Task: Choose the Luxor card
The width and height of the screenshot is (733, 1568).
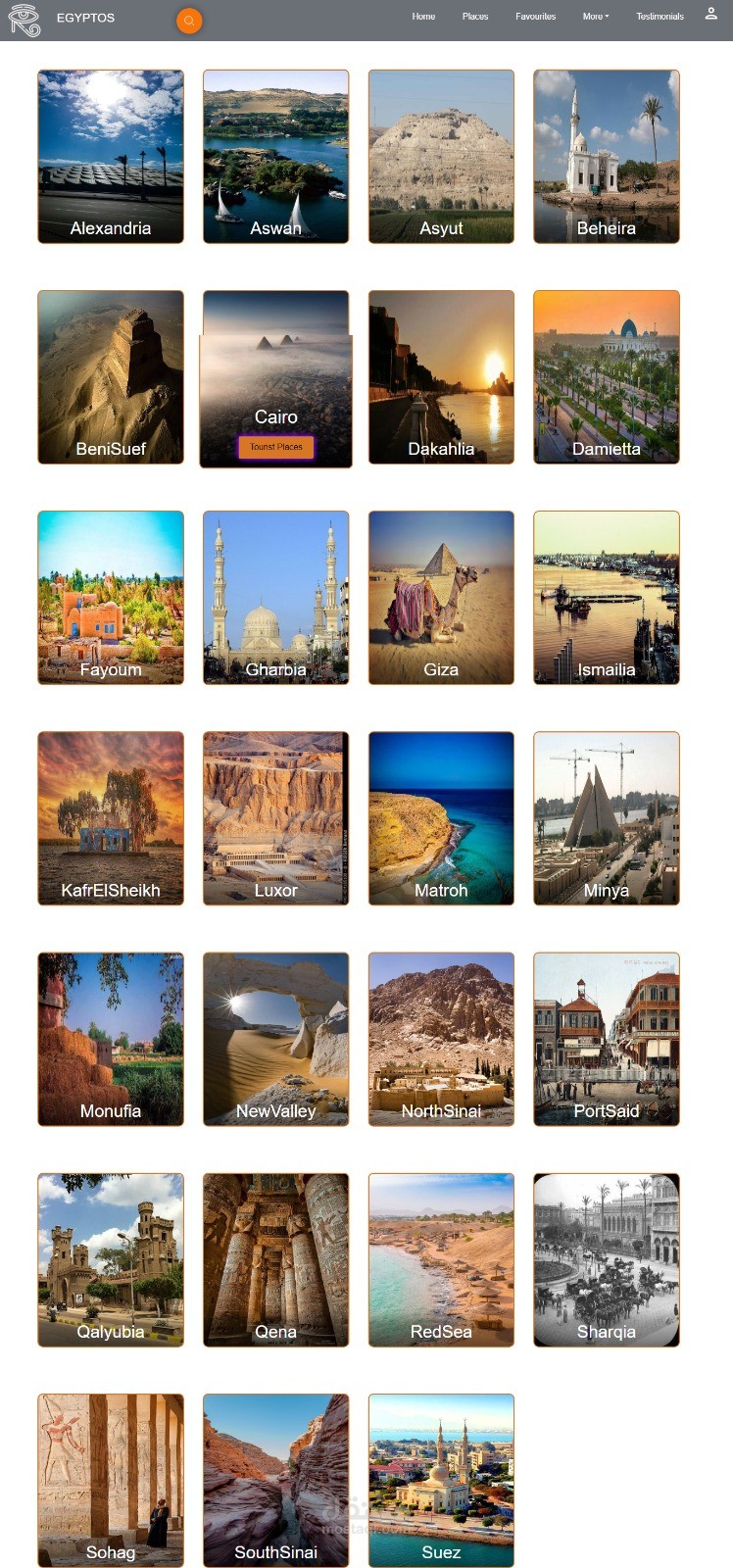Action: [x=275, y=818]
